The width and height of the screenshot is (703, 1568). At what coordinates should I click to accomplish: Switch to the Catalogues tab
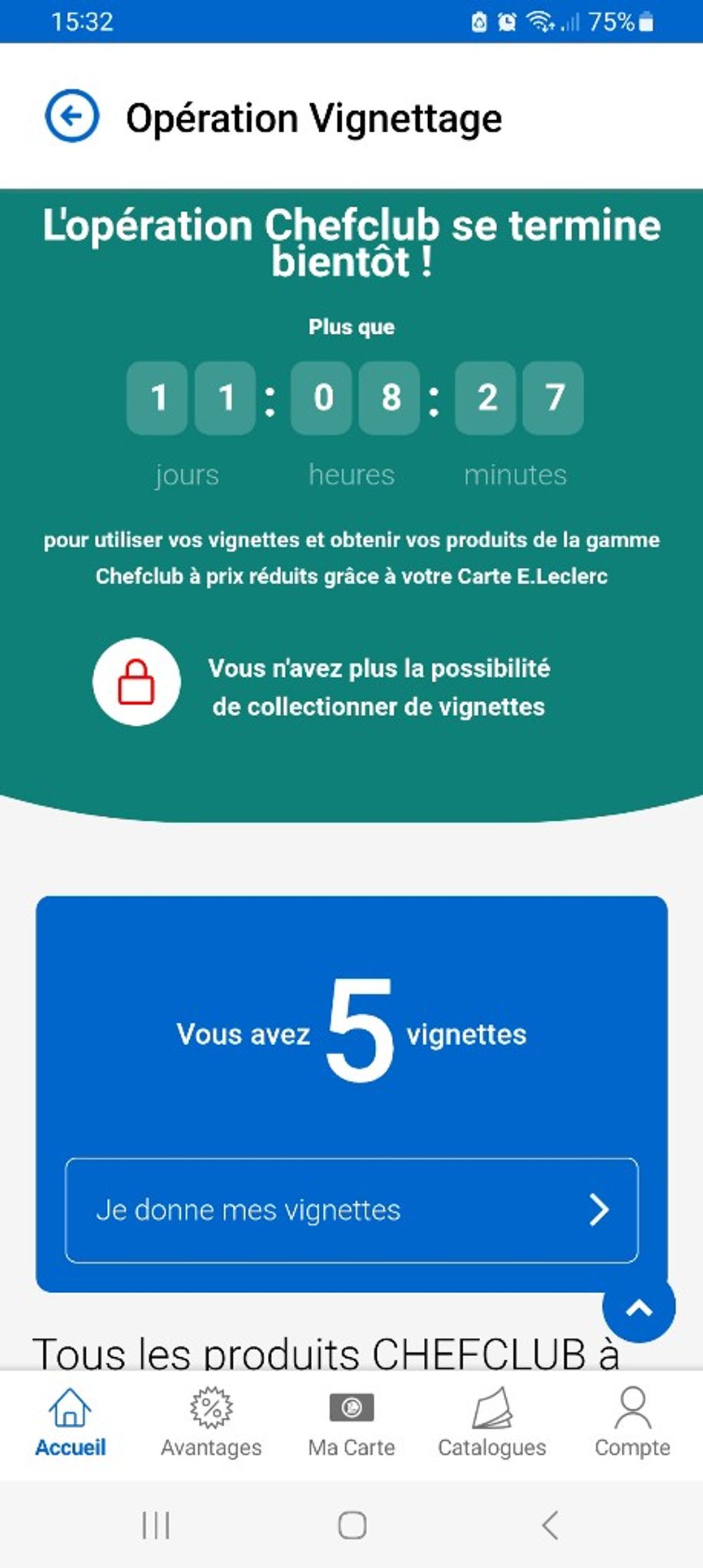click(492, 1423)
